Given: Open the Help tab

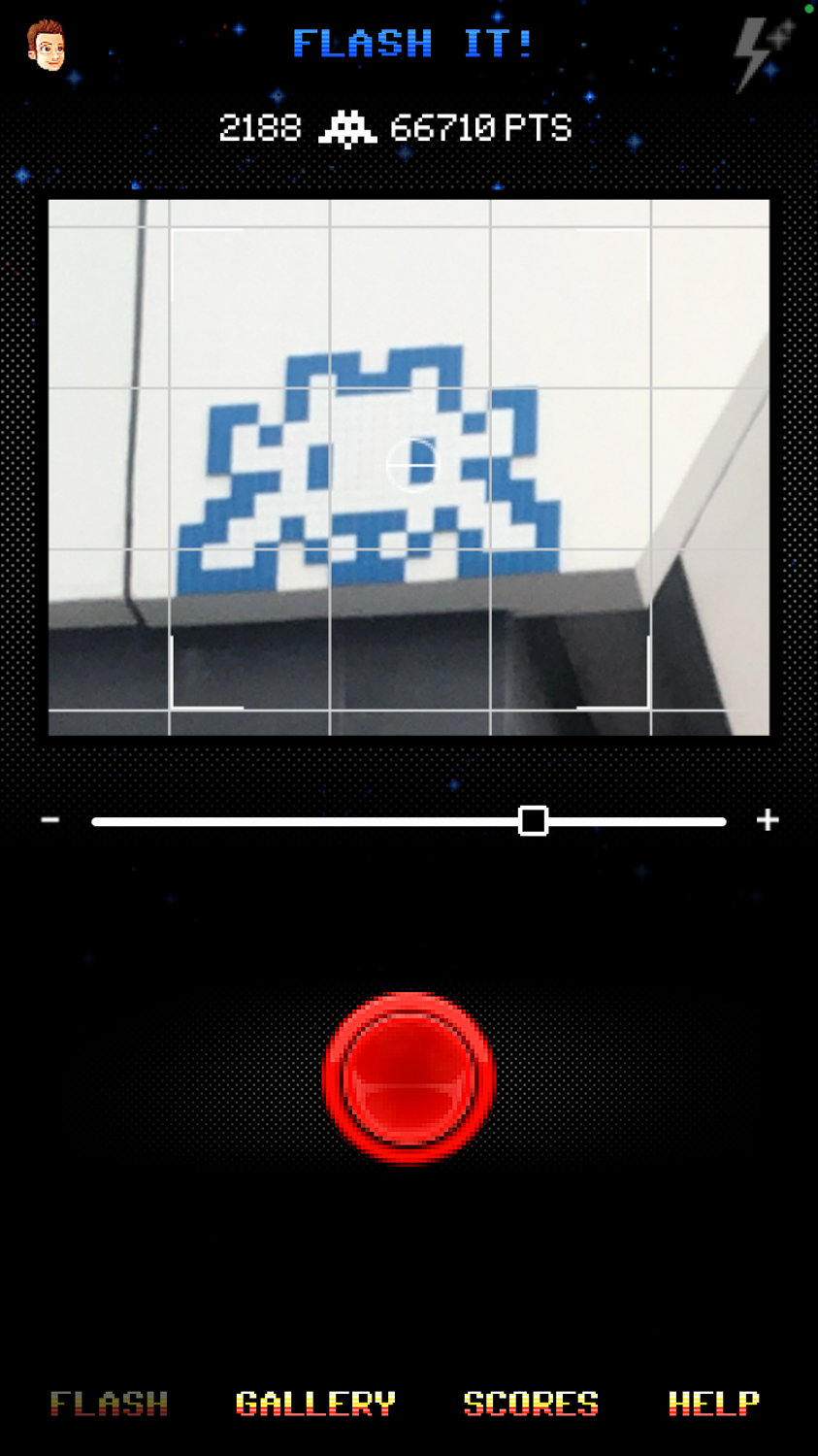Looking at the screenshot, I should pos(713,1404).
